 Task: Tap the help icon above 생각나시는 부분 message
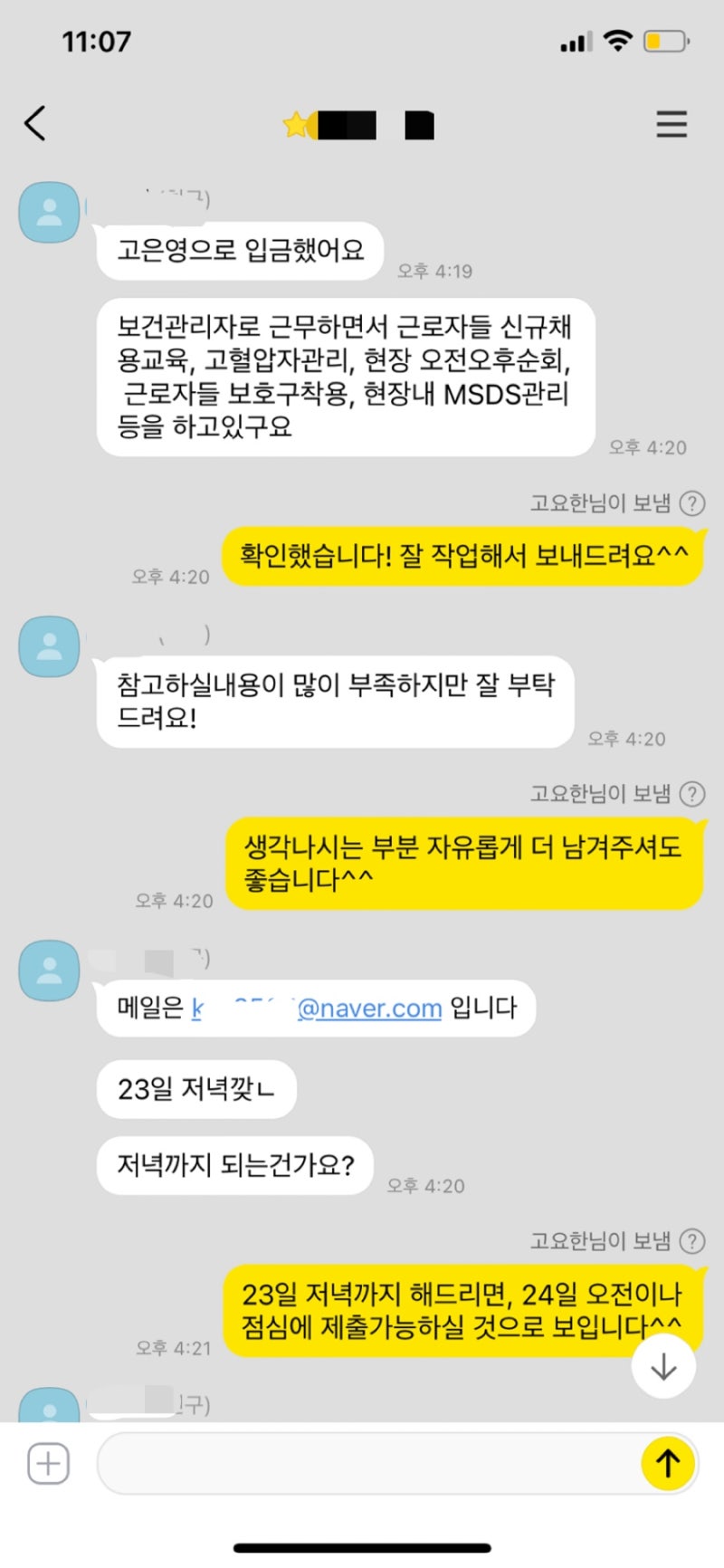pyautogui.click(x=692, y=794)
